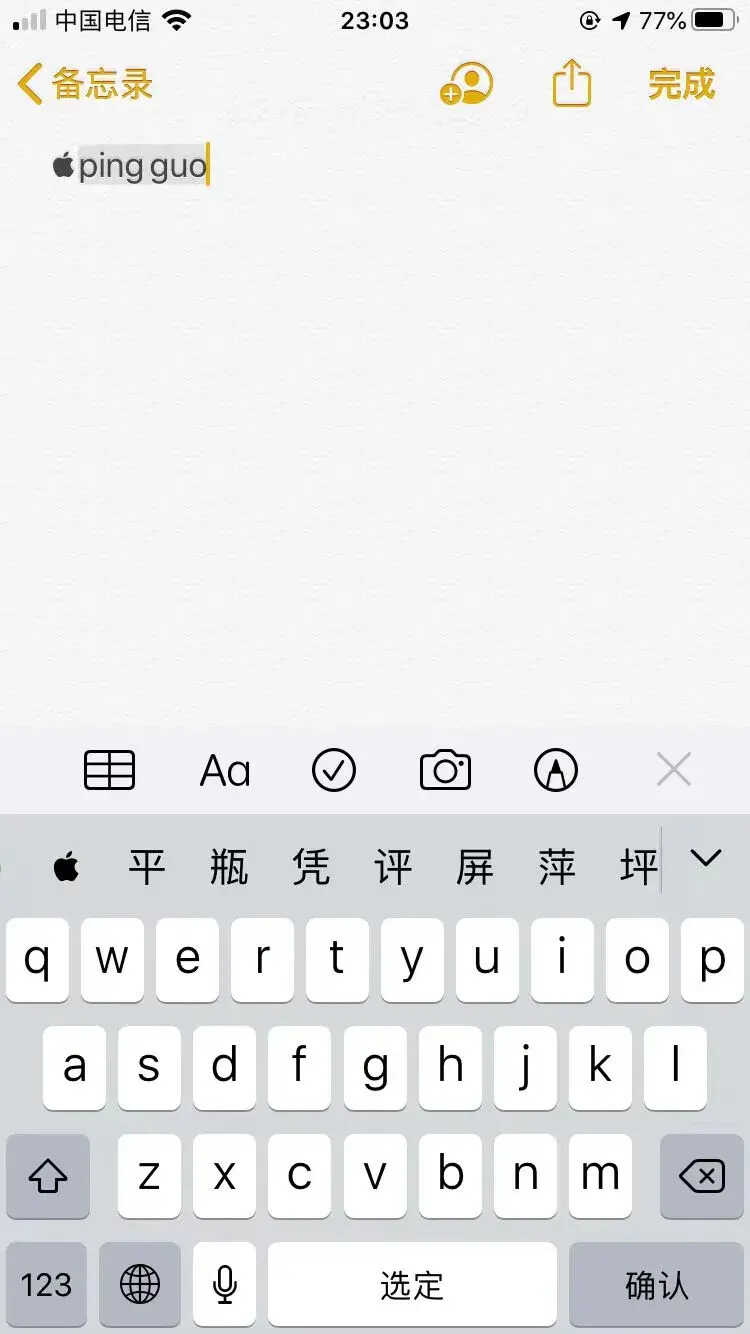Go back to the 备忘录 list
Screen dimensions: 750x1334
coord(85,84)
